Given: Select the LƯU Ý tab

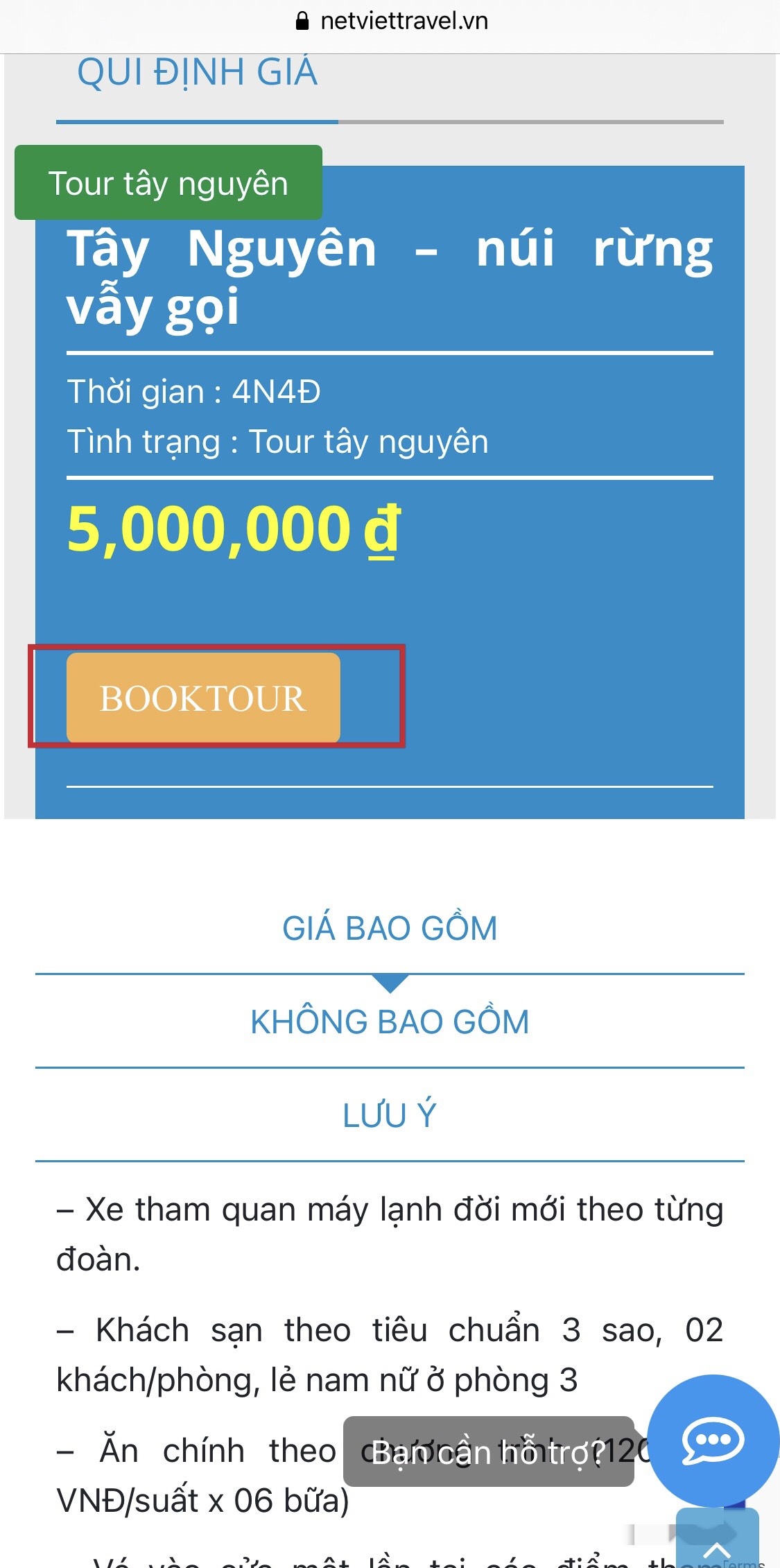Looking at the screenshot, I should pyautogui.click(x=390, y=1115).
